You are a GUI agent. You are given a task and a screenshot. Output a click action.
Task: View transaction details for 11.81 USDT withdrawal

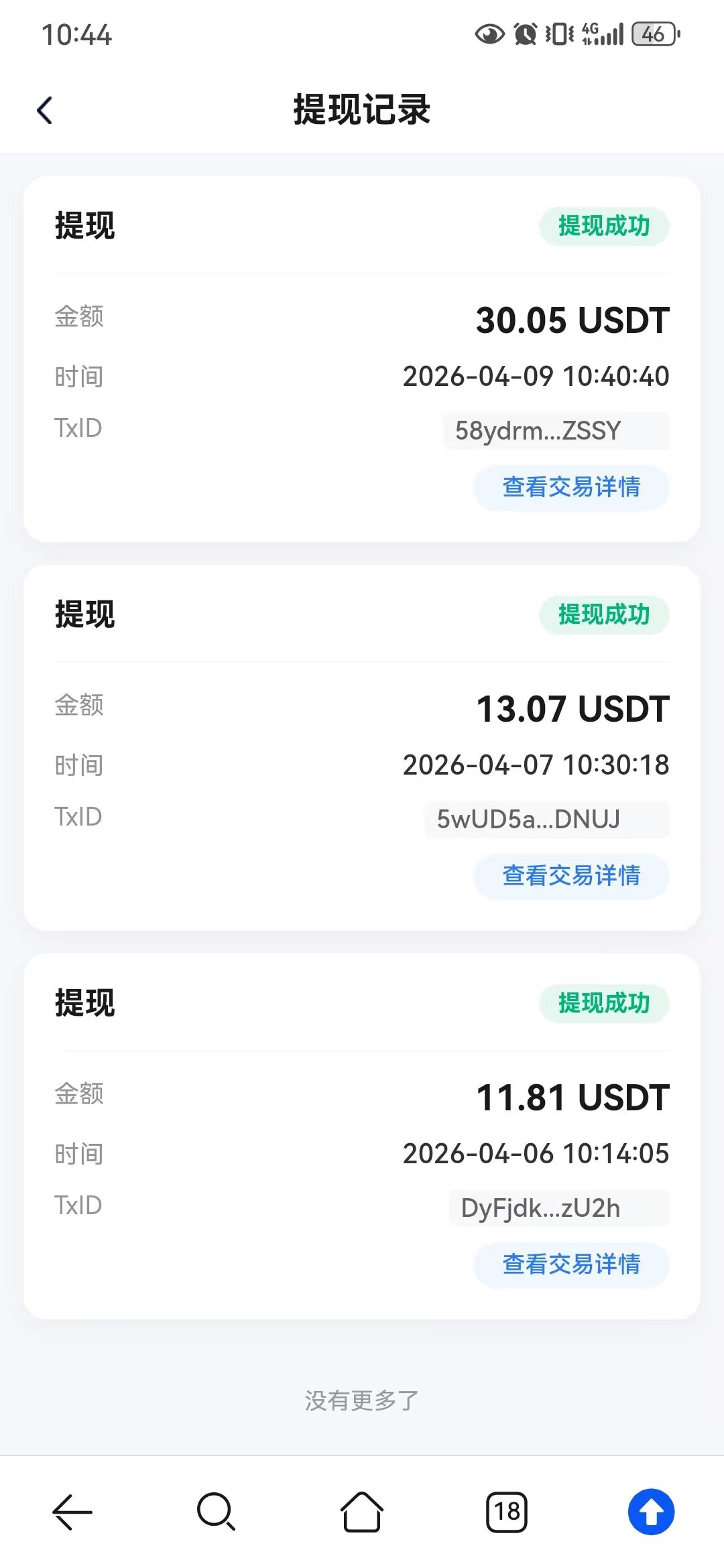(571, 1264)
